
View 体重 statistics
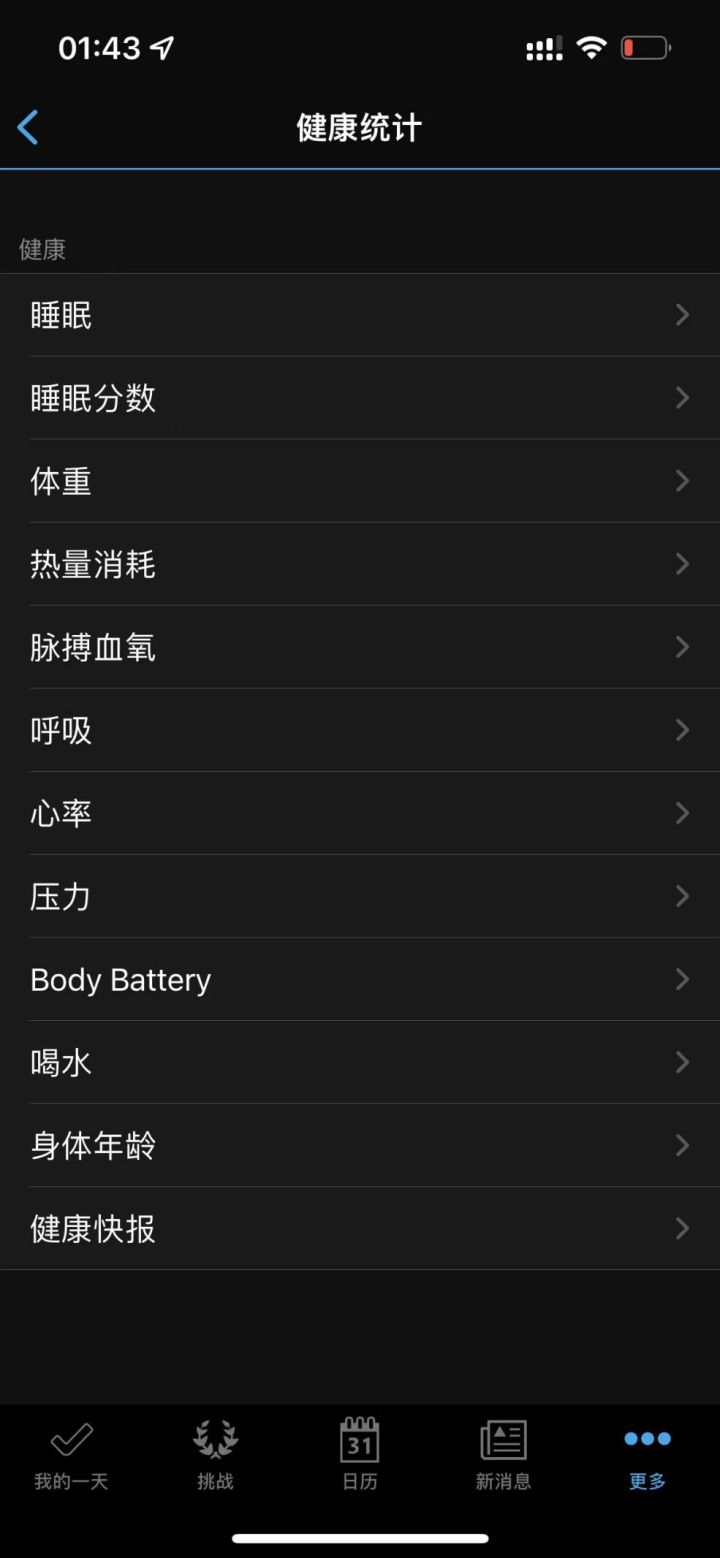(360, 481)
